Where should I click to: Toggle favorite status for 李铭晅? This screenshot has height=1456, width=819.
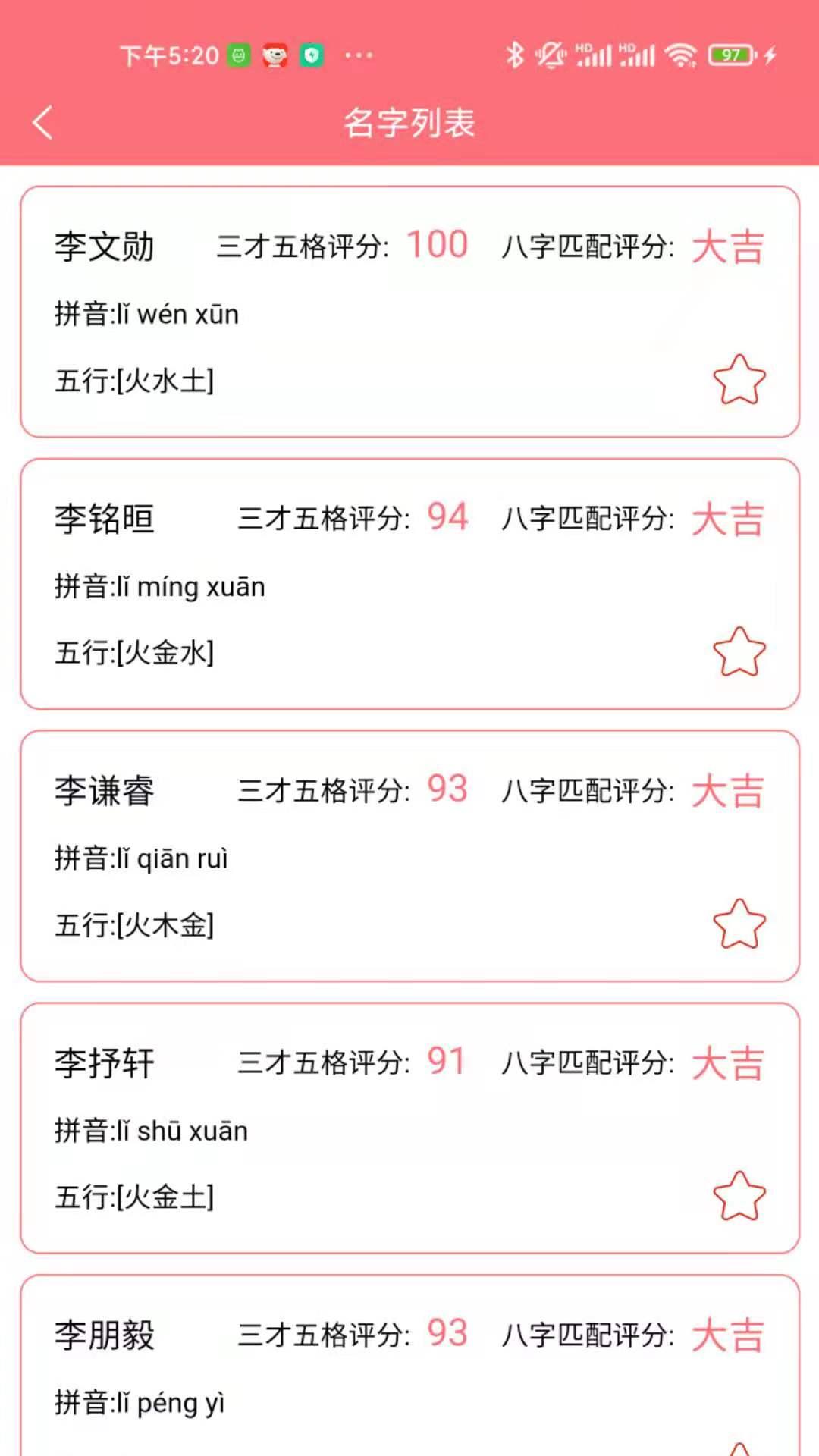pyautogui.click(x=739, y=651)
